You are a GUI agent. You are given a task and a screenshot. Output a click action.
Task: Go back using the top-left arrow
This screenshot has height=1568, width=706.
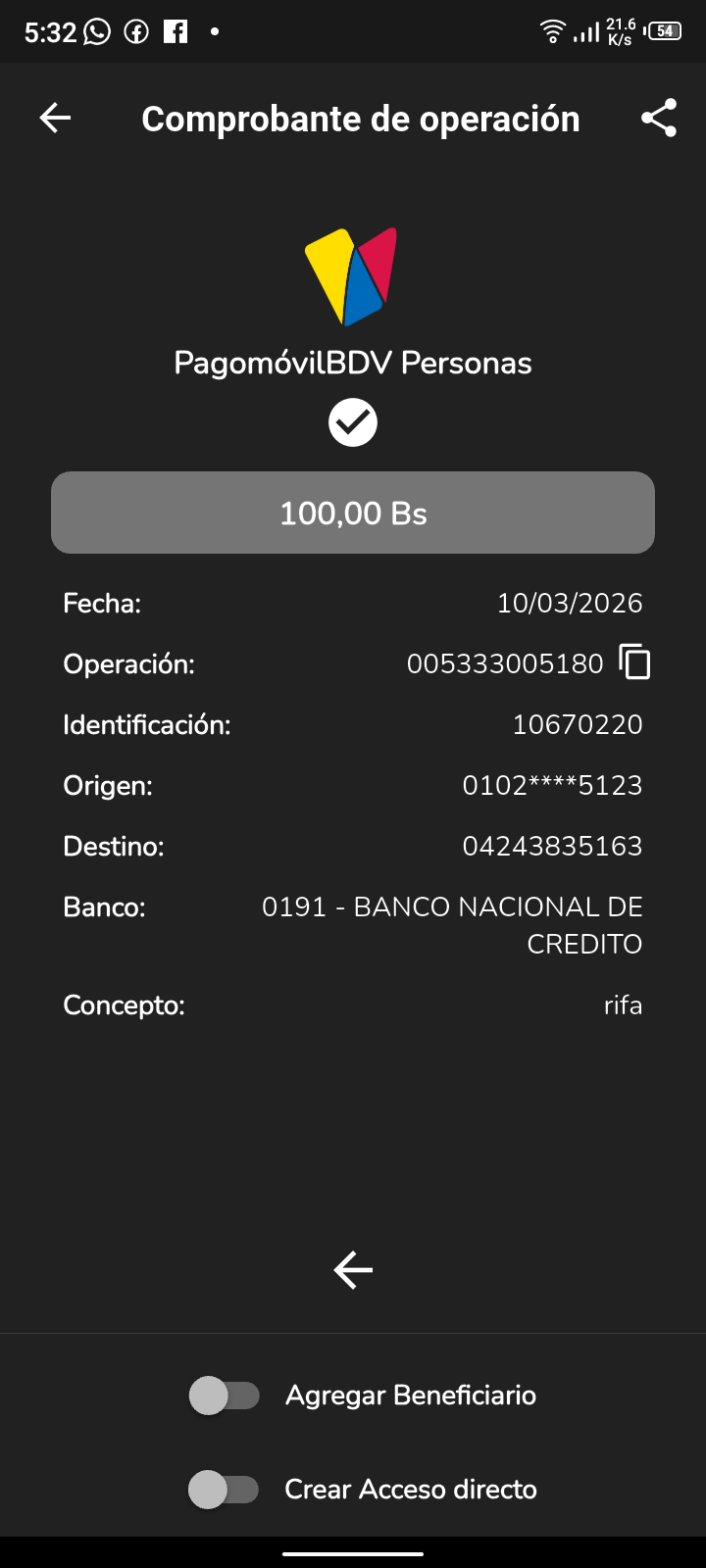click(x=55, y=119)
